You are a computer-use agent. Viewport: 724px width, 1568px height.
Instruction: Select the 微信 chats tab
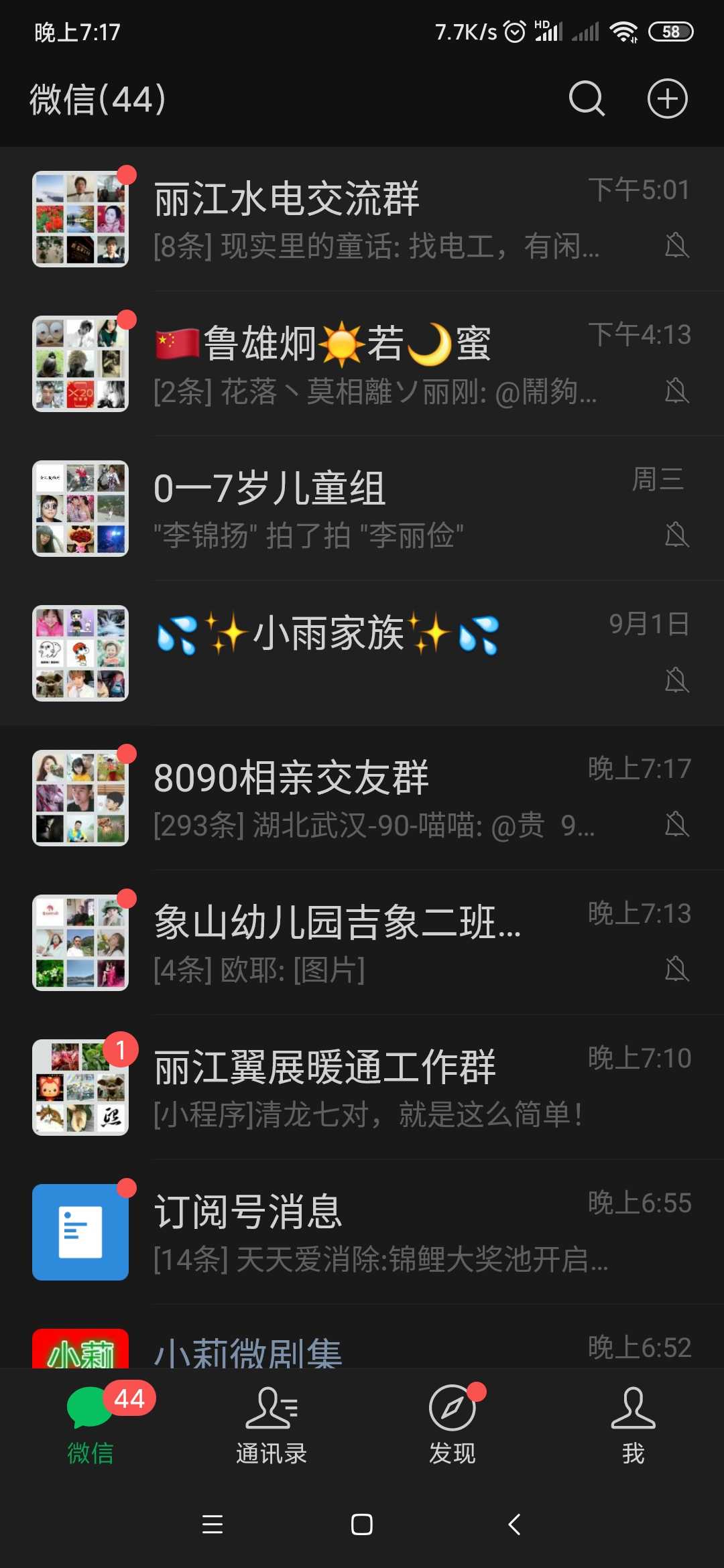[x=90, y=1425]
